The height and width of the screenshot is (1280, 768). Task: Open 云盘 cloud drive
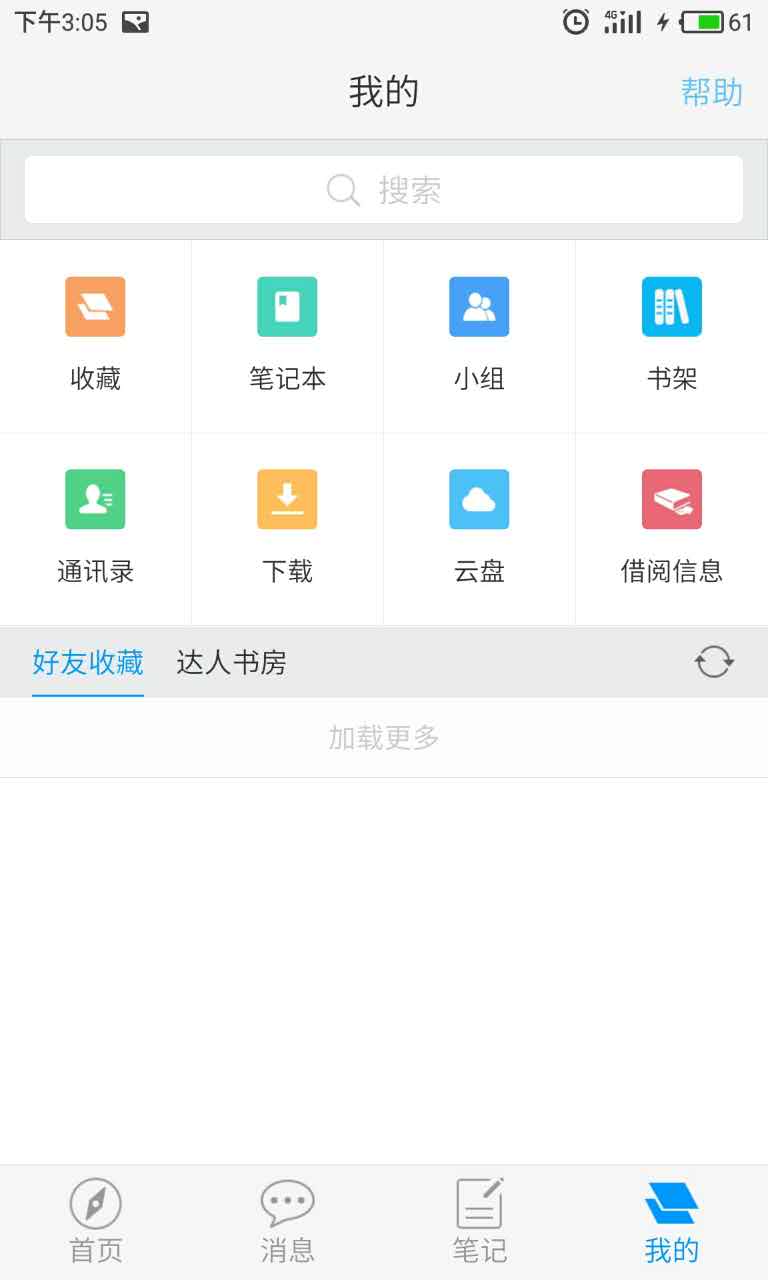tap(479, 526)
